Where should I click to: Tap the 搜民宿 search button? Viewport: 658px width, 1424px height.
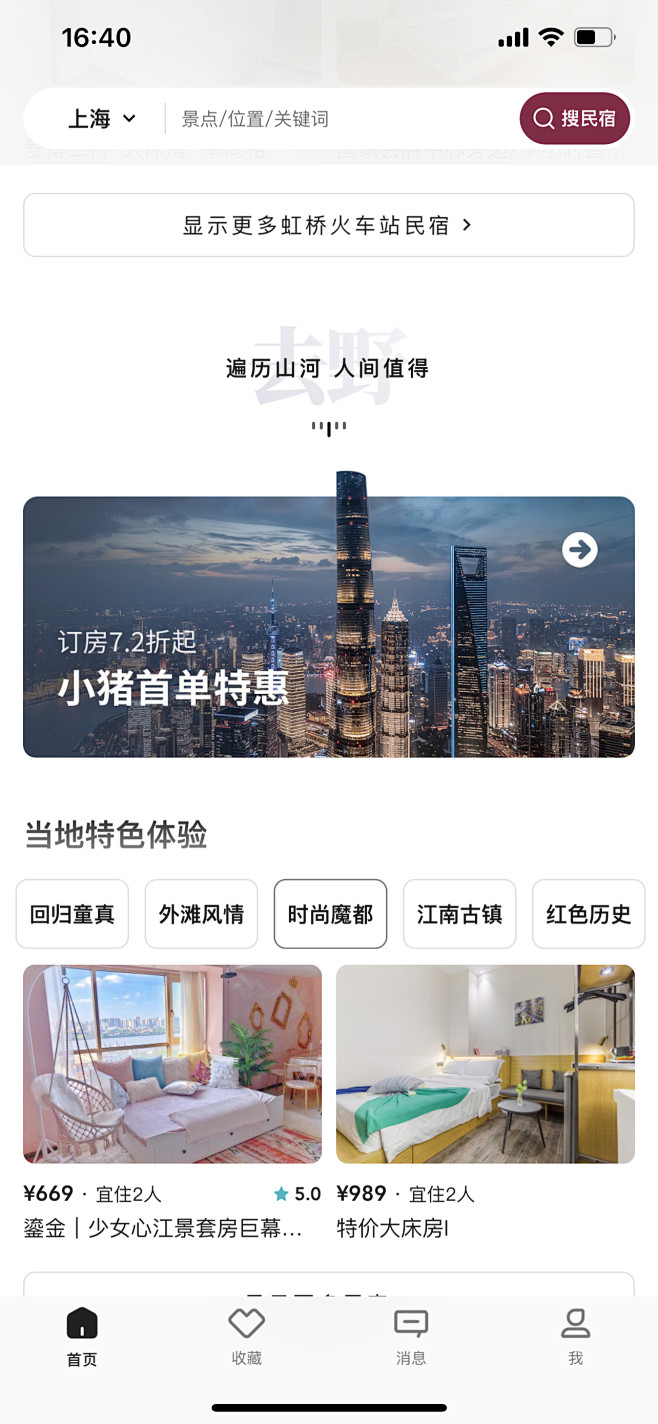click(x=575, y=119)
